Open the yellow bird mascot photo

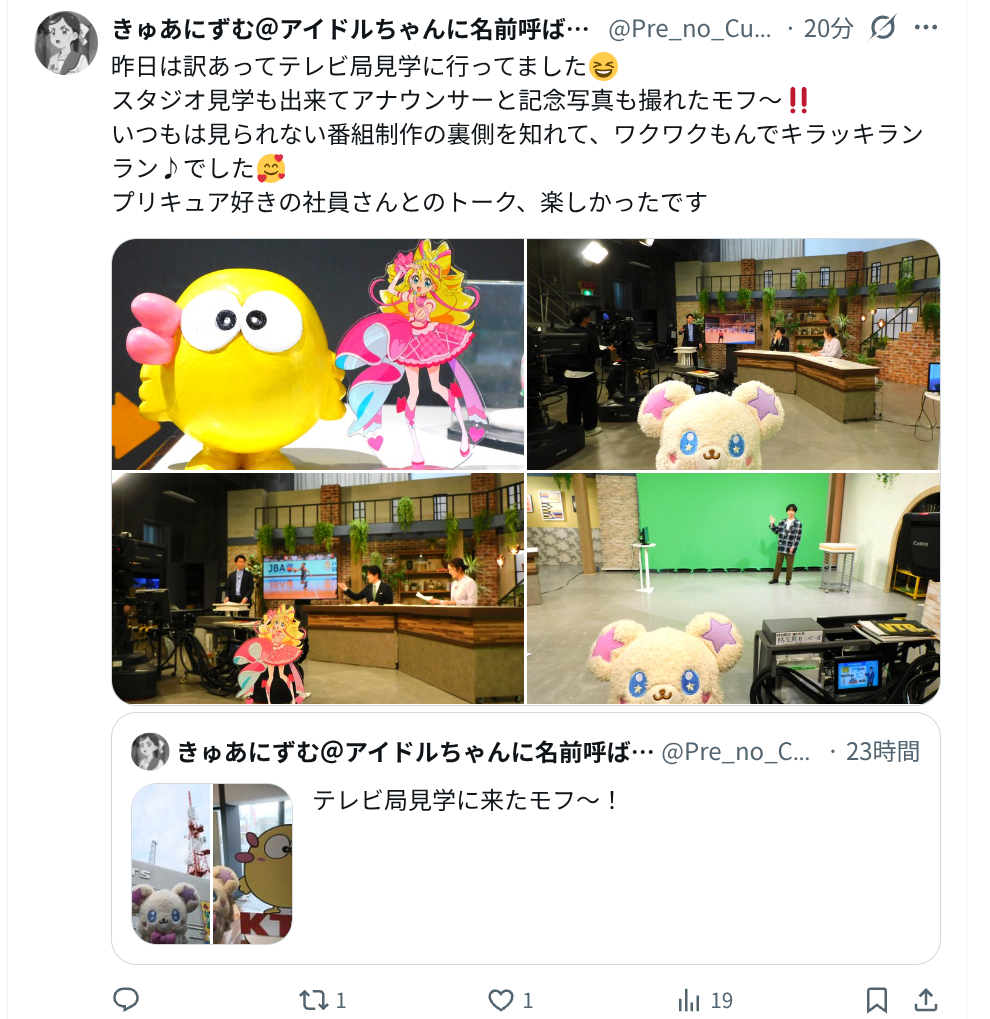pos(318,354)
